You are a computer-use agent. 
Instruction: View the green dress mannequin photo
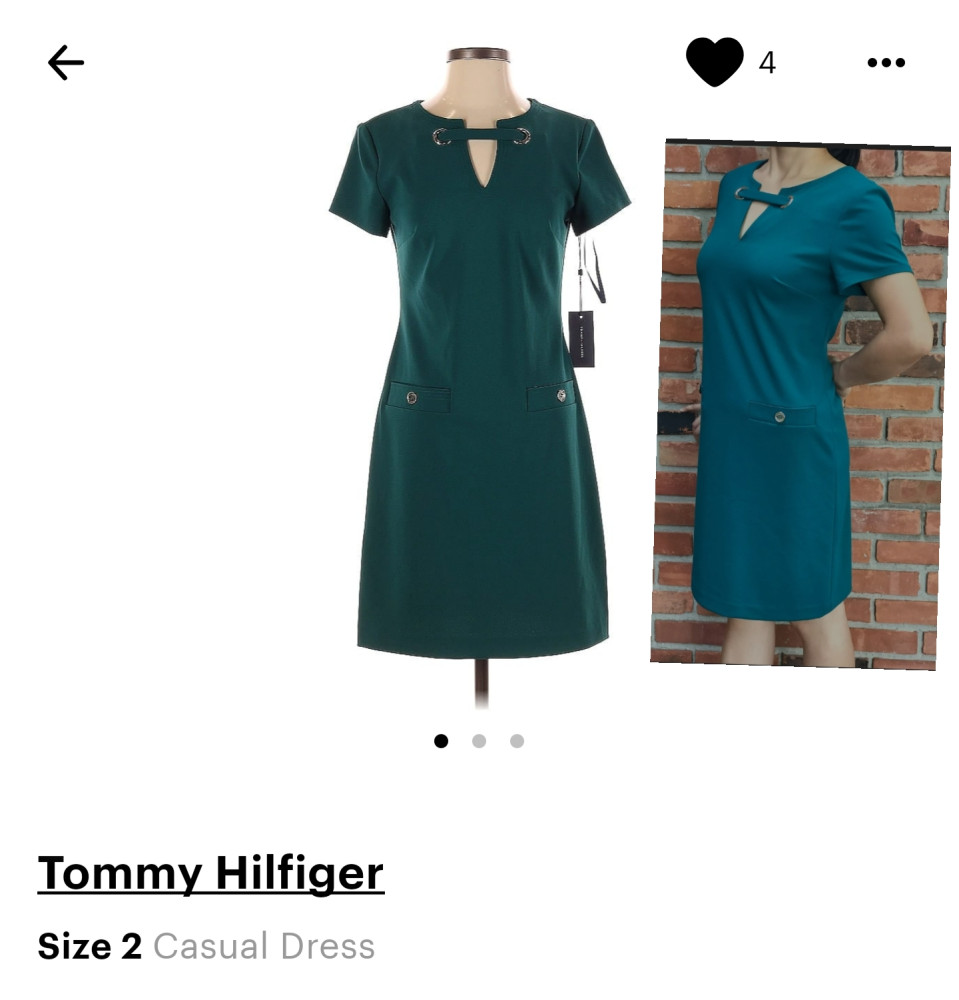(x=482, y=380)
